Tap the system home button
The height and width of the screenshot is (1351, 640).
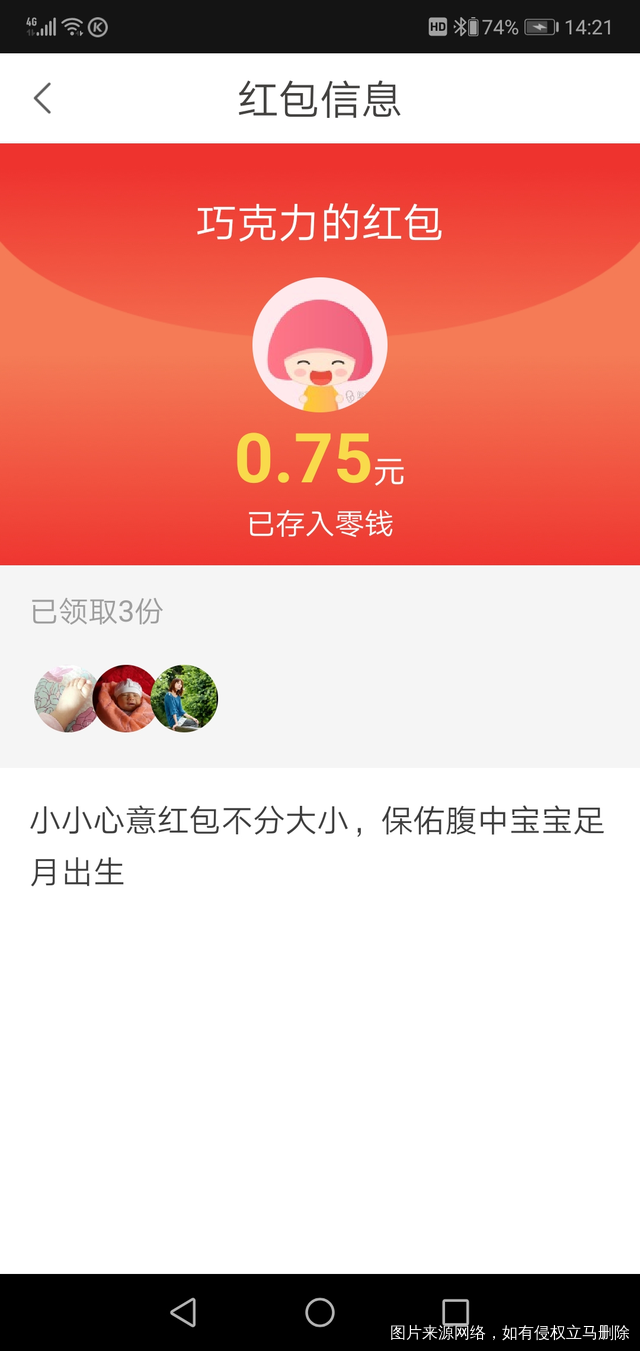coord(320,1312)
